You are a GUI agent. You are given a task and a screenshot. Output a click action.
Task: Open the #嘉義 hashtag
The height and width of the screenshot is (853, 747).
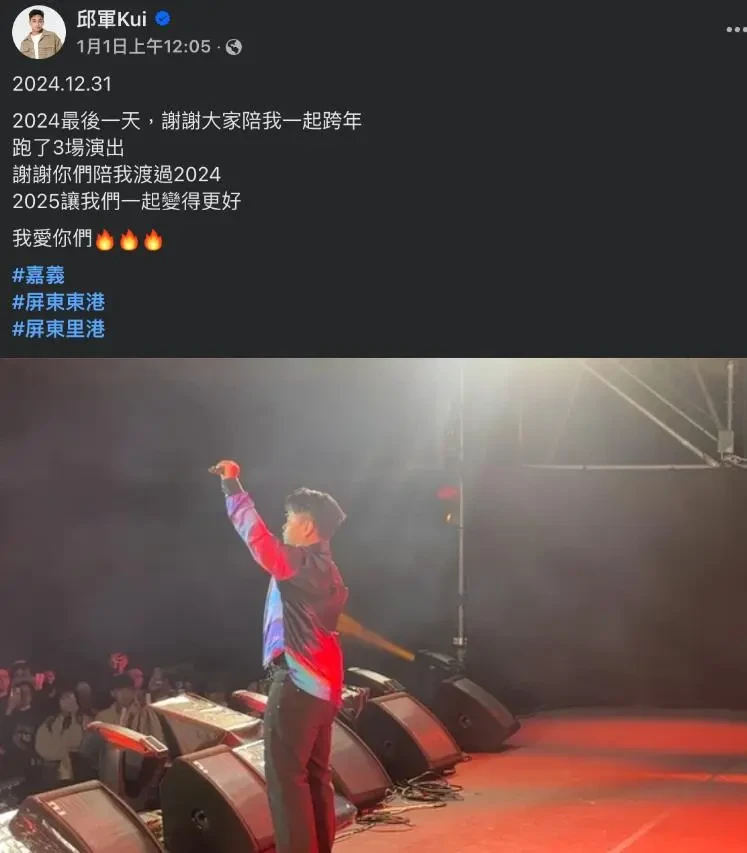pos(39,275)
